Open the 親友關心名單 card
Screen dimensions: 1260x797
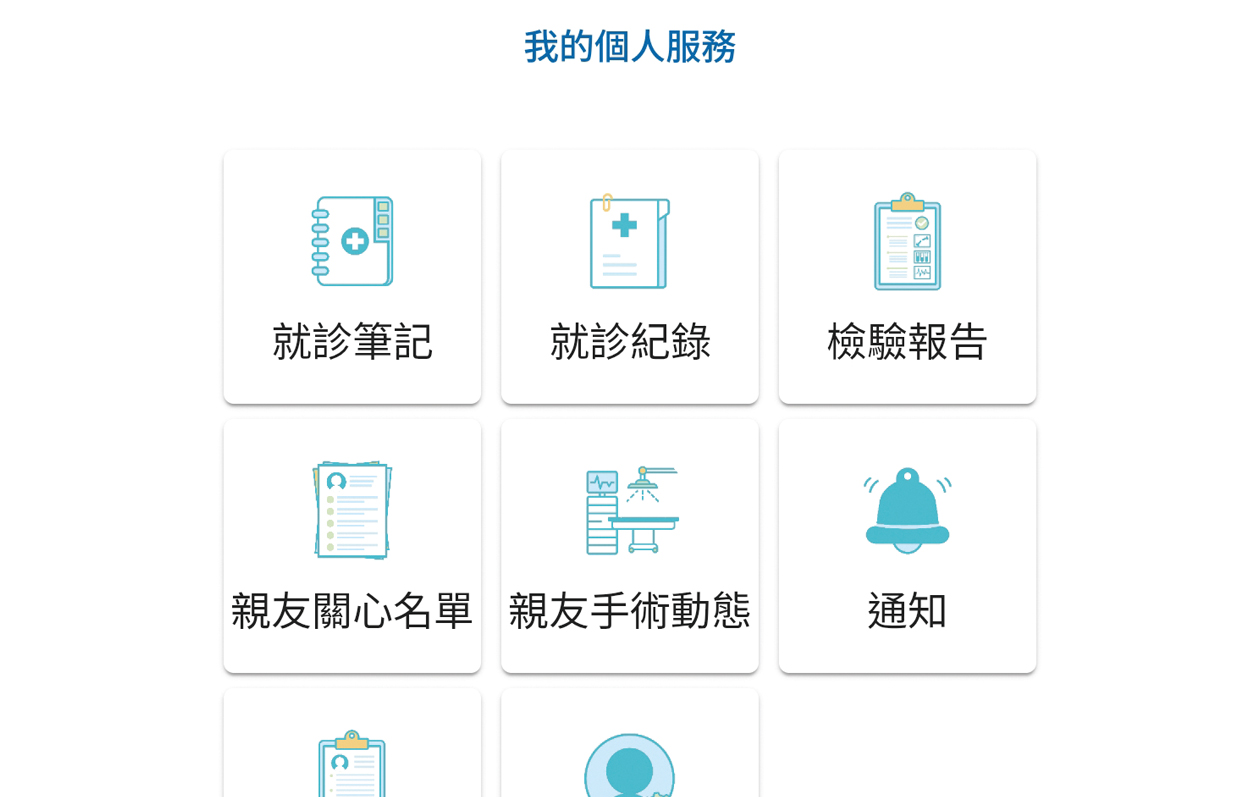(x=352, y=546)
